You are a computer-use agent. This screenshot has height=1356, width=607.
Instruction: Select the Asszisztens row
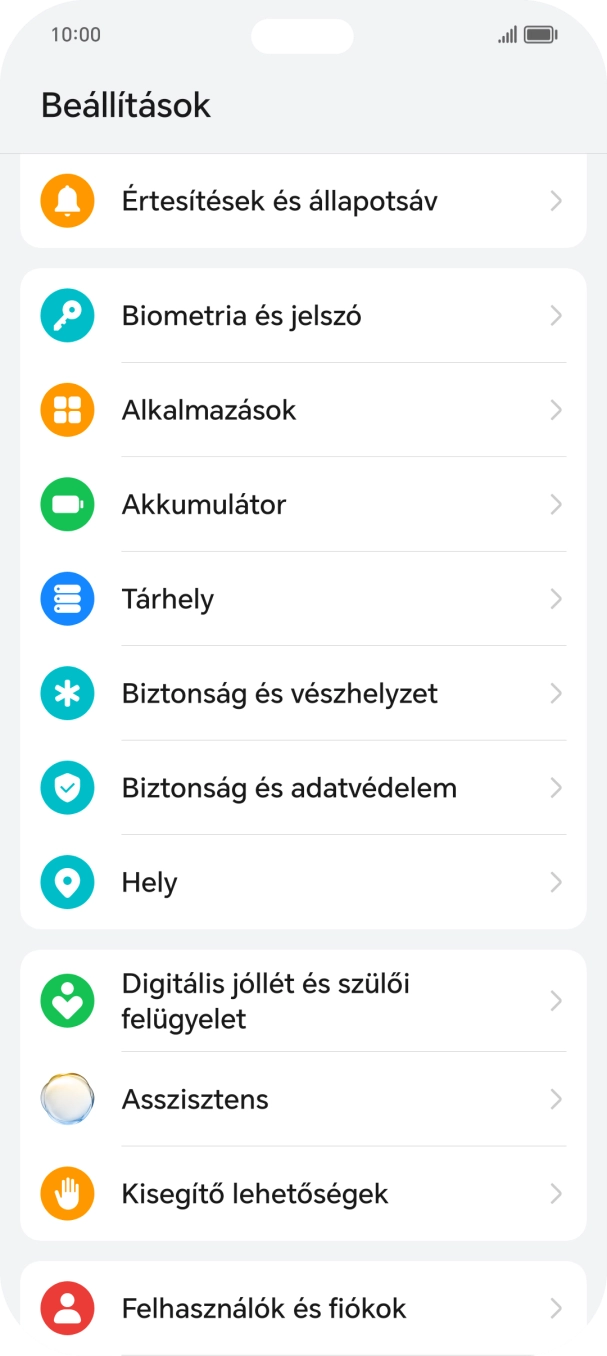(302, 1100)
